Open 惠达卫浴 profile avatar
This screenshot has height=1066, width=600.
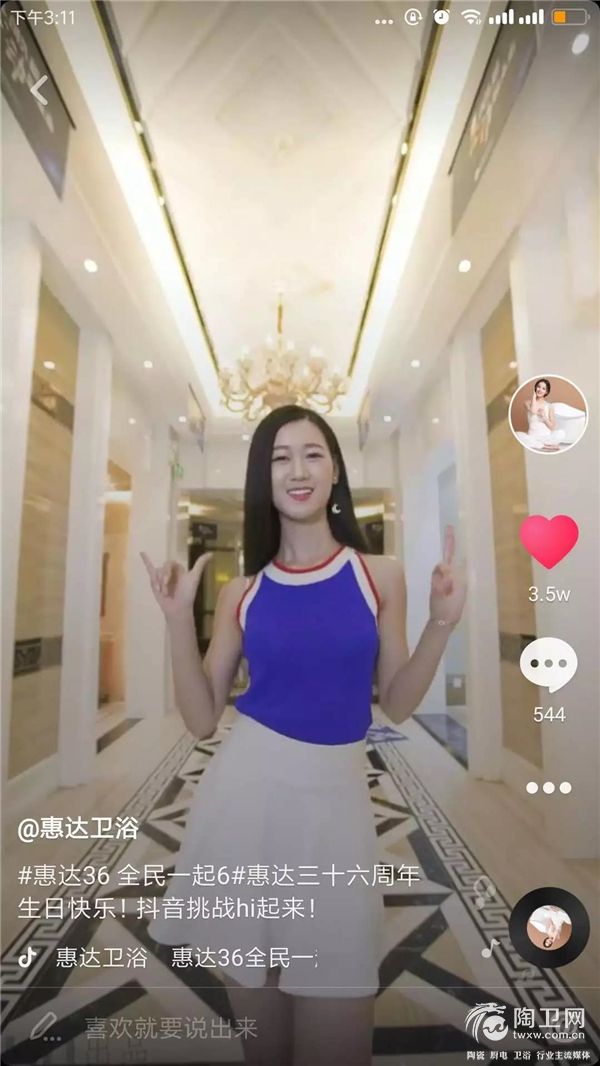pos(548,415)
